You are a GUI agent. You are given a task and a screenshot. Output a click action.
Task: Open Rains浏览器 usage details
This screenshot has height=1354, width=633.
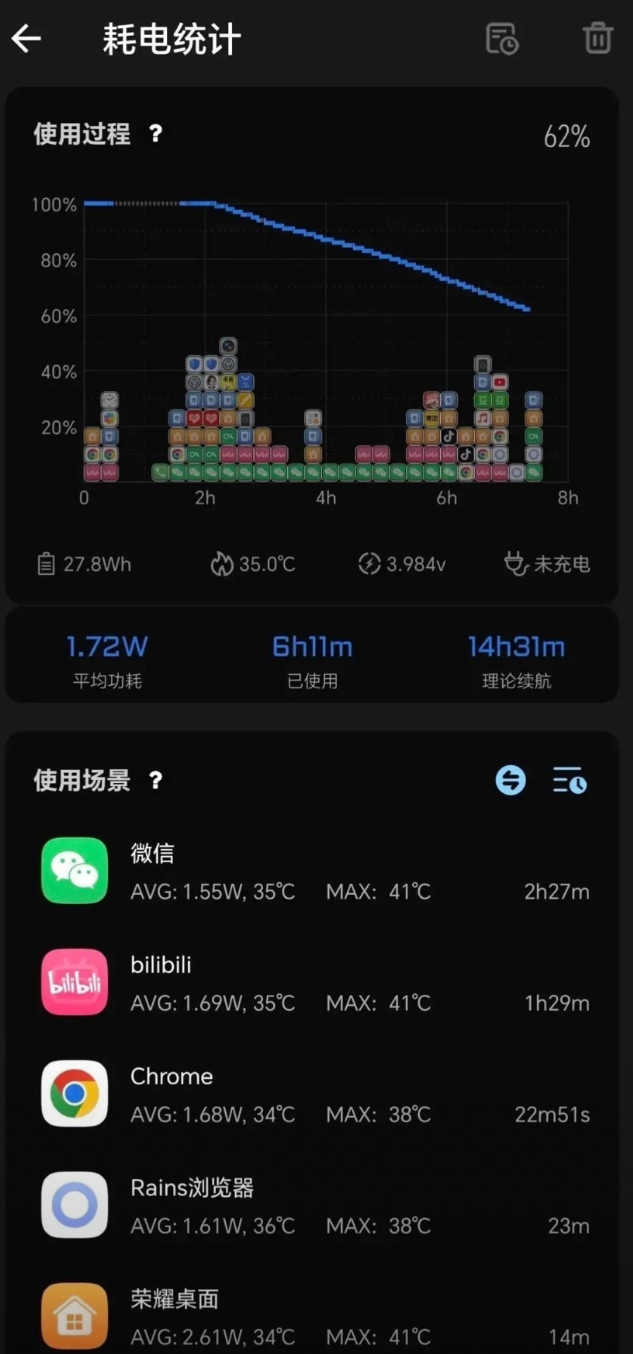coord(315,1205)
